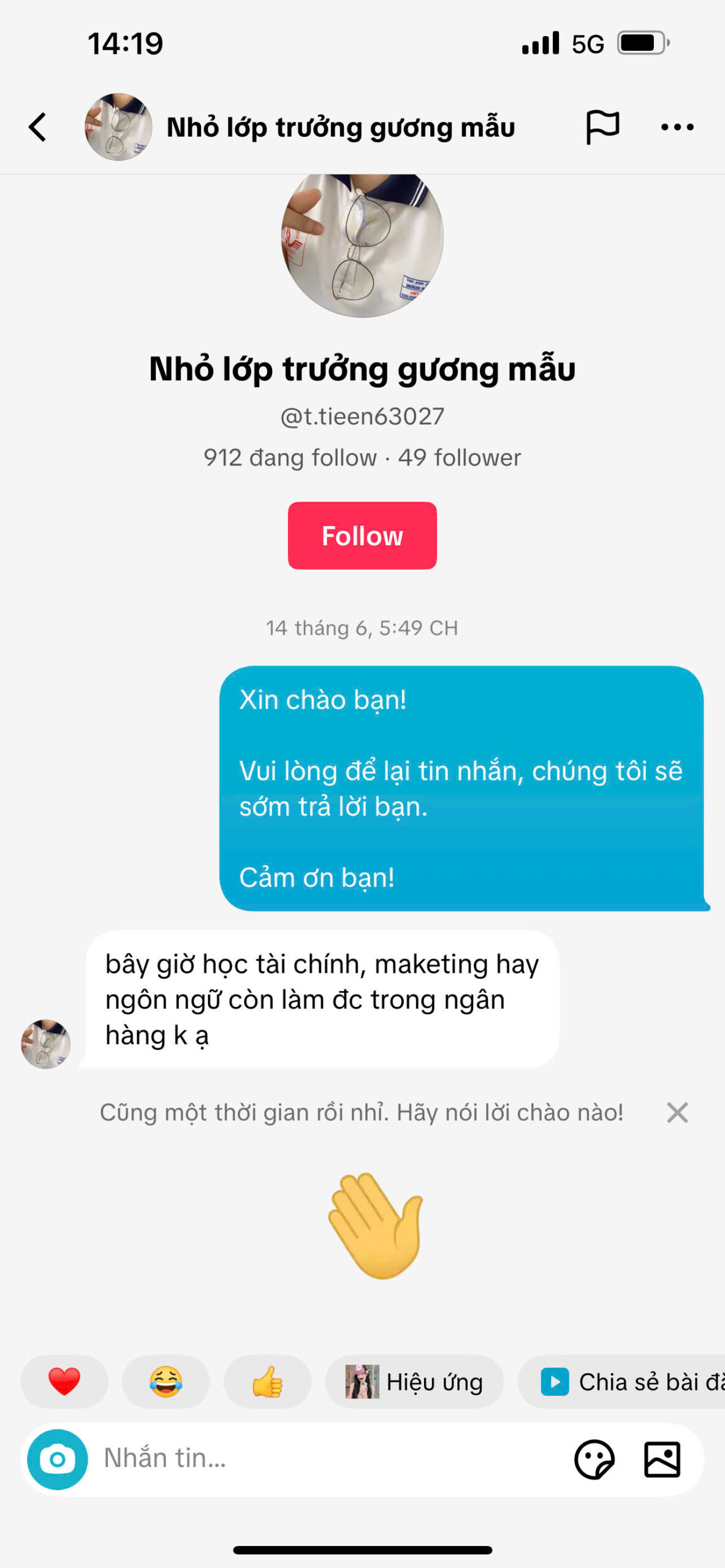Screen dimensions: 725x1568
Task: Send a red heart reaction
Action: click(x=64, y=1382)
